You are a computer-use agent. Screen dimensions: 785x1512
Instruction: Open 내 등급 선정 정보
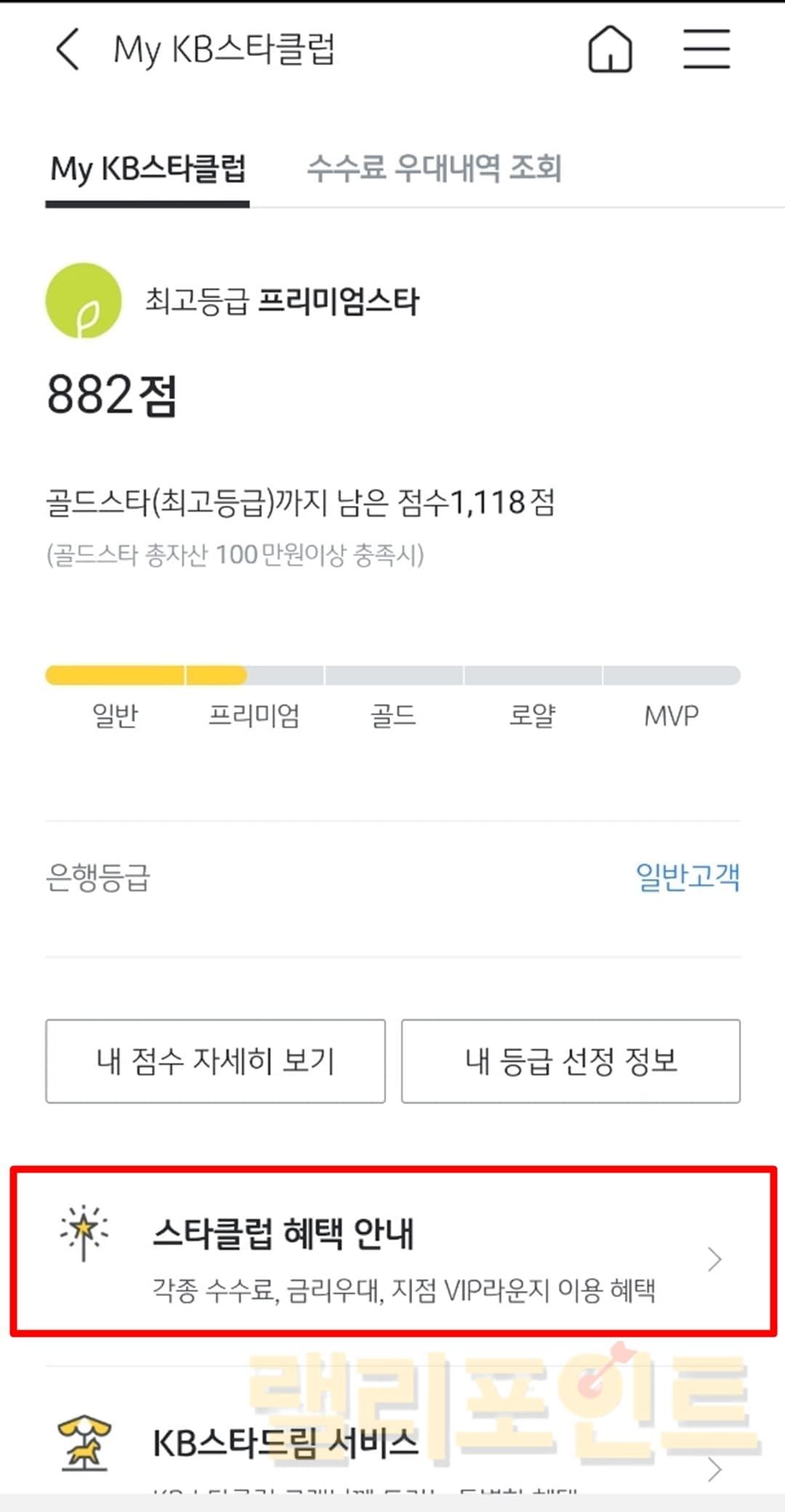(x=571, y=1061)
